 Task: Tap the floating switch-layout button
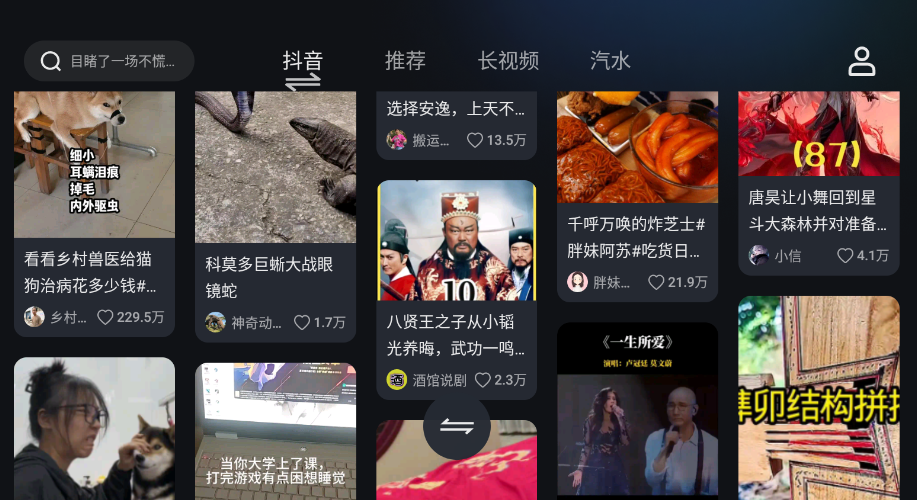457,427
